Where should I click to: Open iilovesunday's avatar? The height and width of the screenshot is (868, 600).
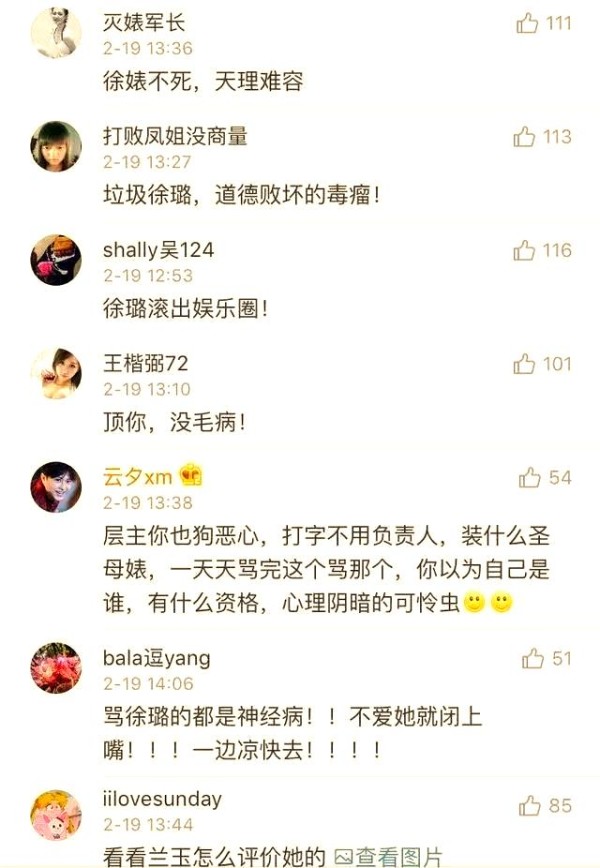click(56, 813)
